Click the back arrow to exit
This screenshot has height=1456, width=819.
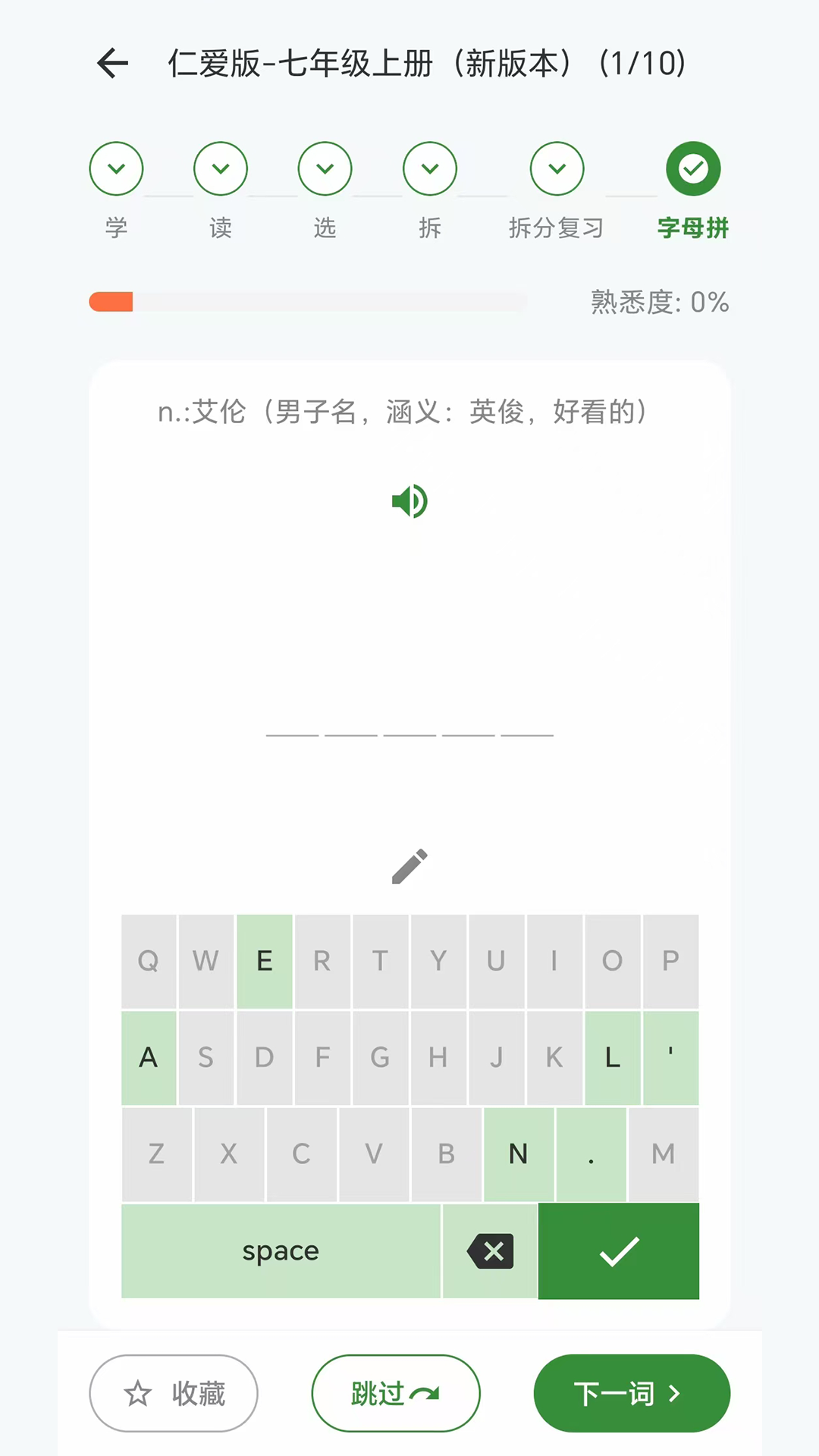[x=111, y=64]
